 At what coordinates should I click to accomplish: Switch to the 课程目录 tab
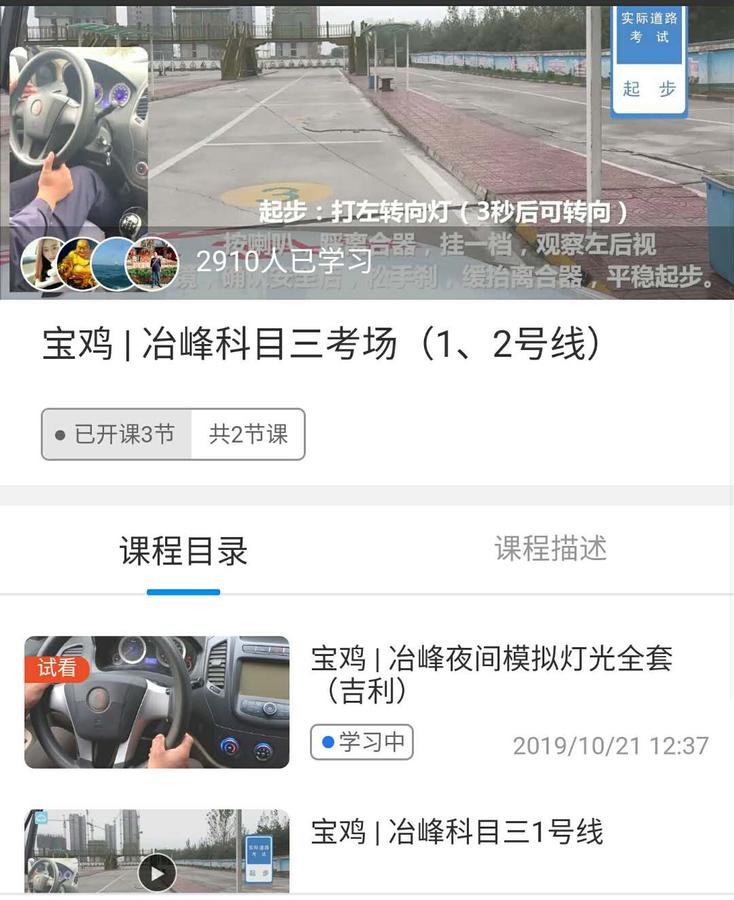click(x=183, y=551)
